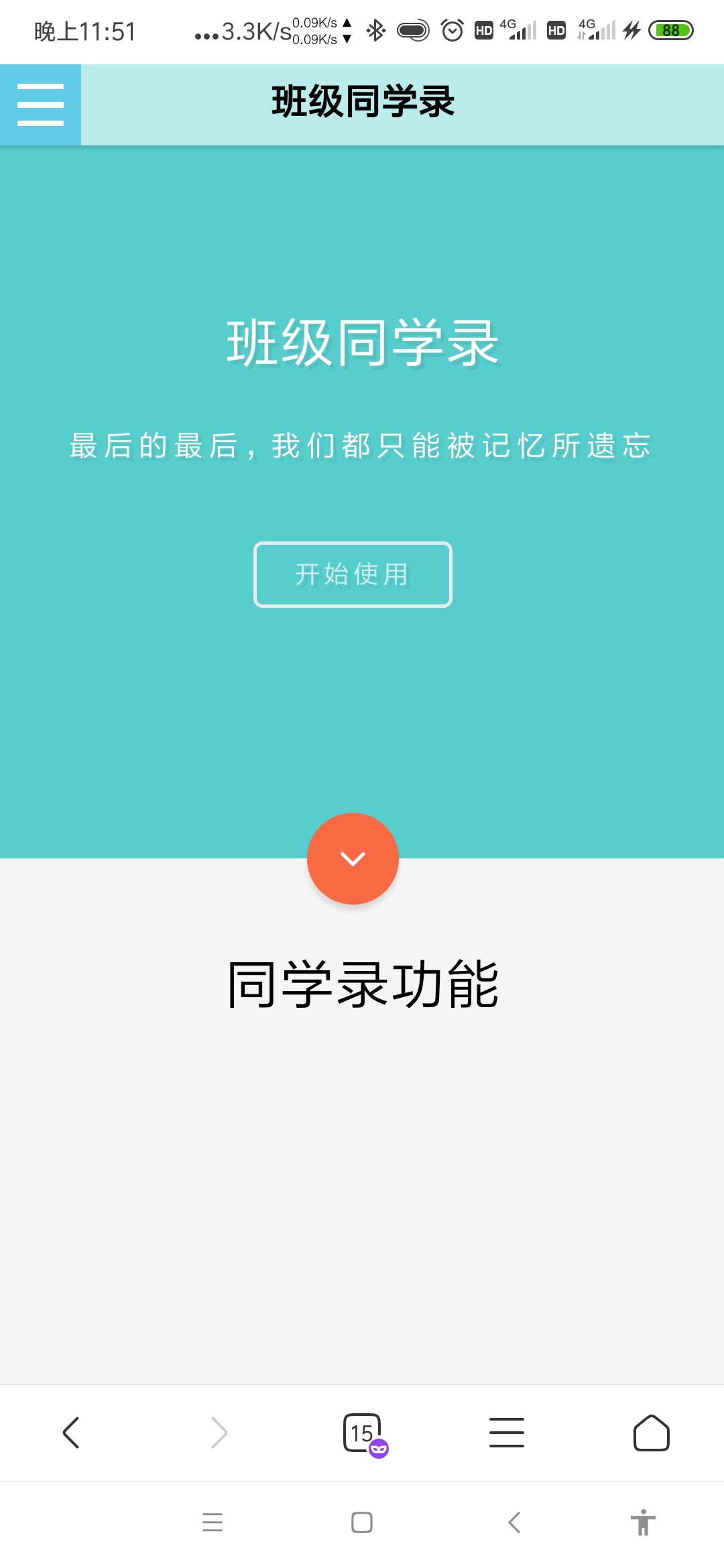Screen dimensions: 724x1568
Task: Open the hamburger drawer menu
Action: (x=40, y=105)
